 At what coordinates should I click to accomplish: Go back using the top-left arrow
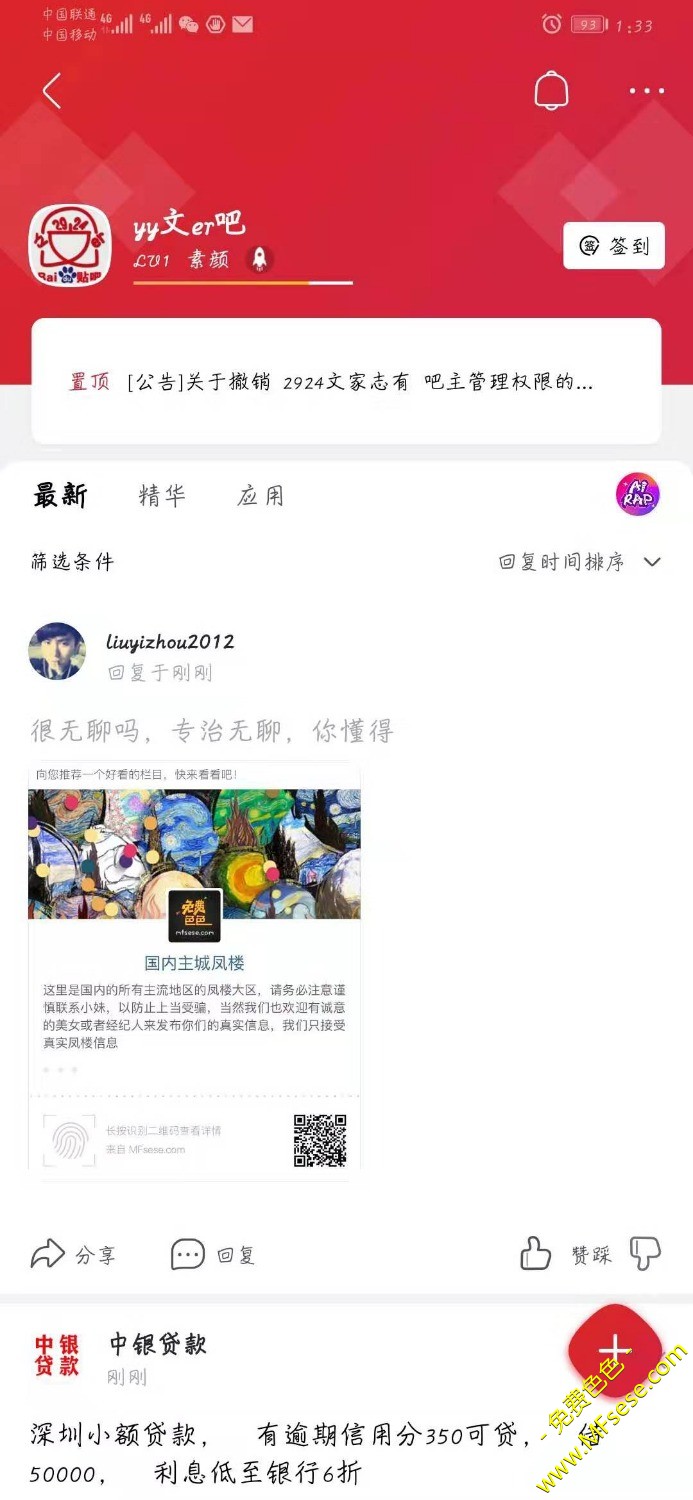coord(52,91)
